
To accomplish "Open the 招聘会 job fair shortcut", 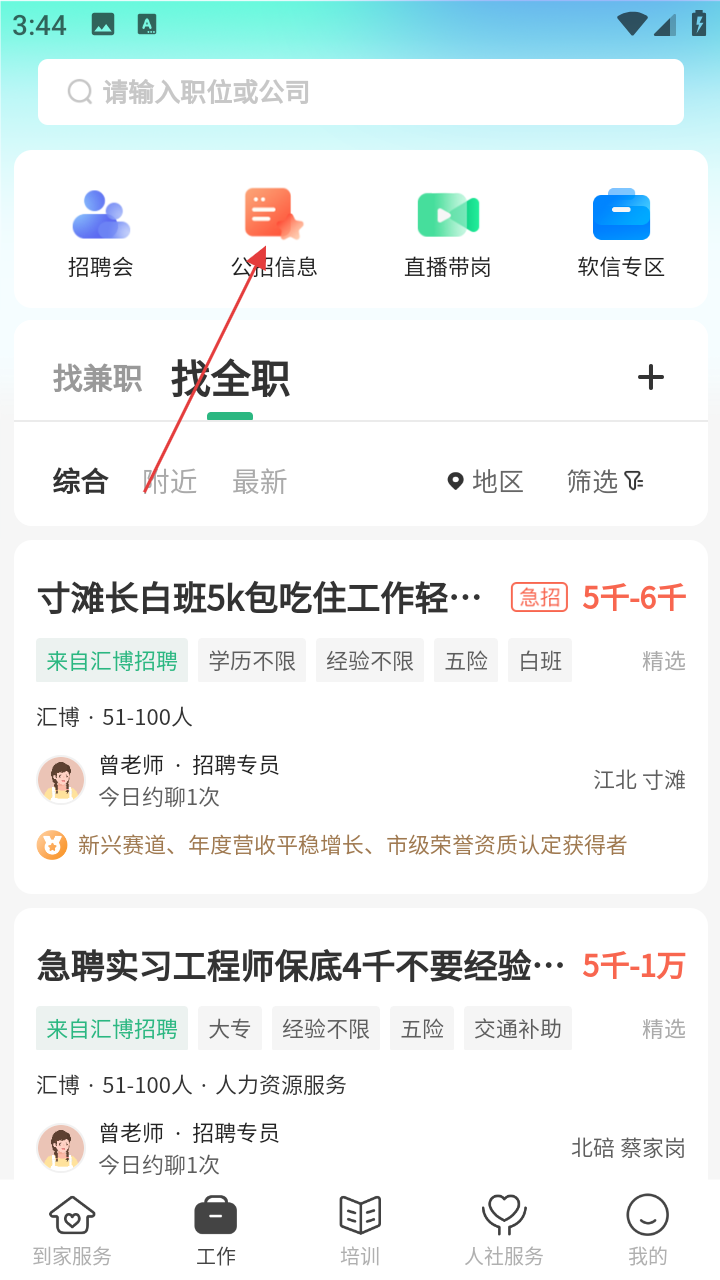I will tap(100, 233).
